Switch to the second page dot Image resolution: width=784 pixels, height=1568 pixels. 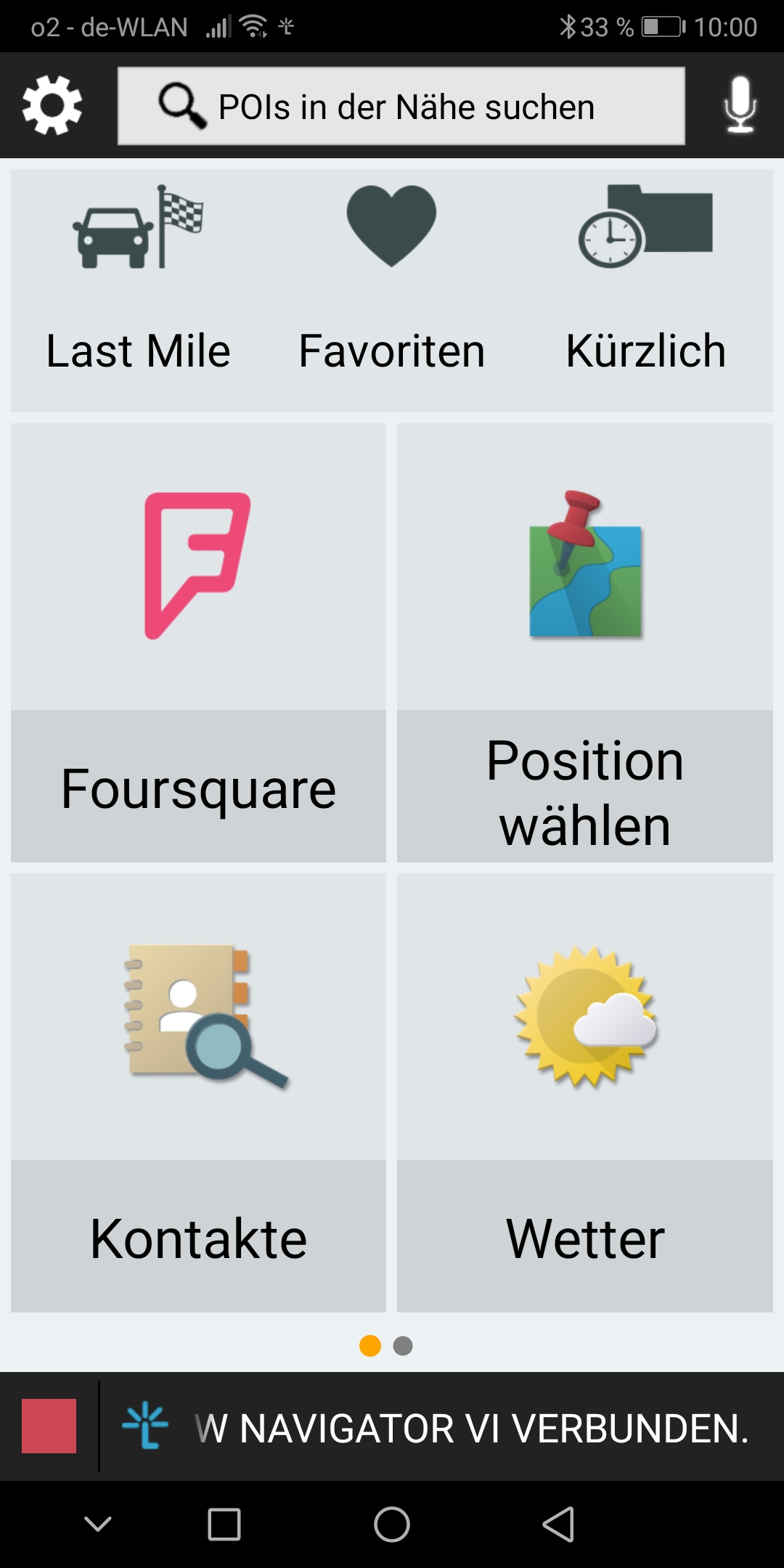coord(403,1346)
